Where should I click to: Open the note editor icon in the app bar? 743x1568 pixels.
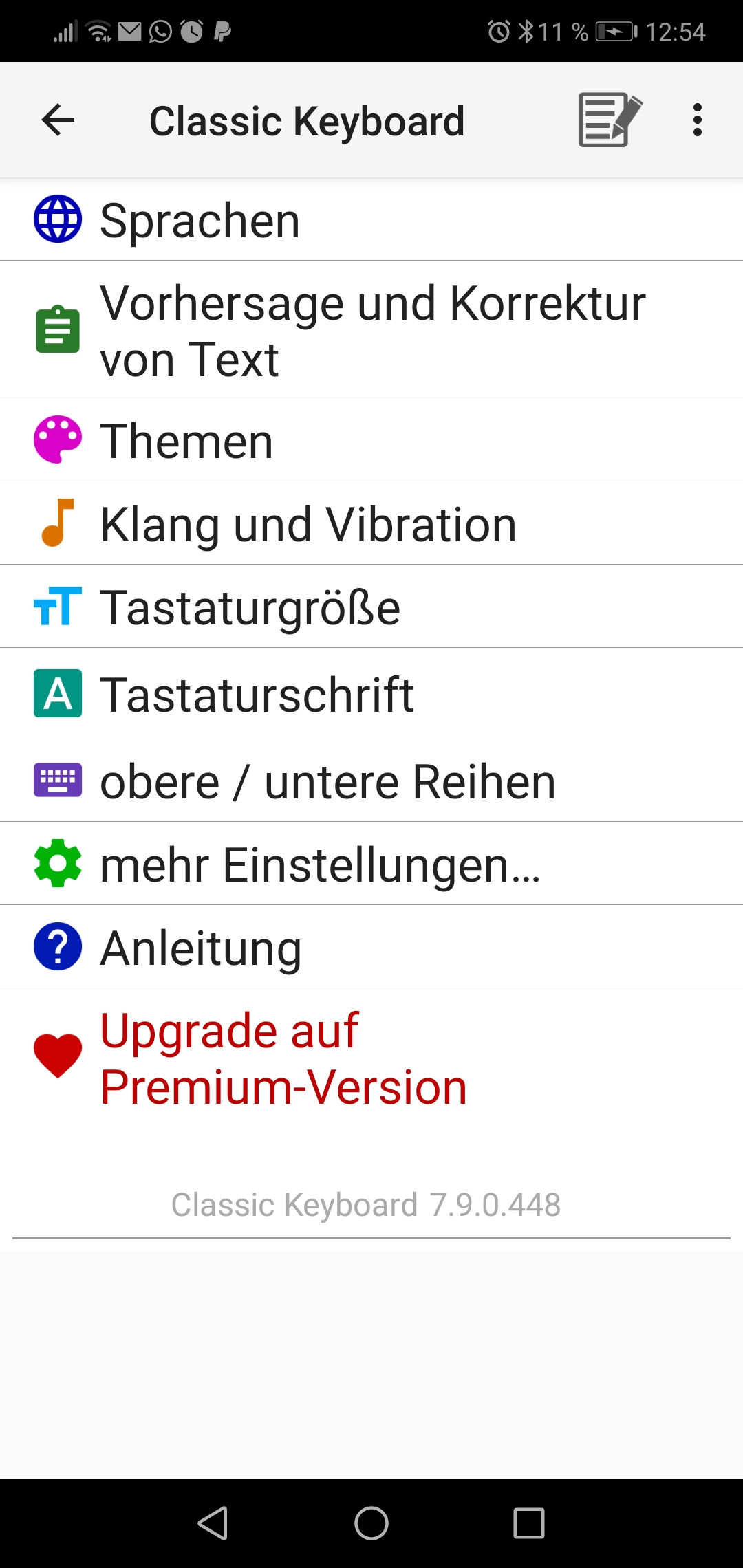pyautogui.click(x=610, y=120)
